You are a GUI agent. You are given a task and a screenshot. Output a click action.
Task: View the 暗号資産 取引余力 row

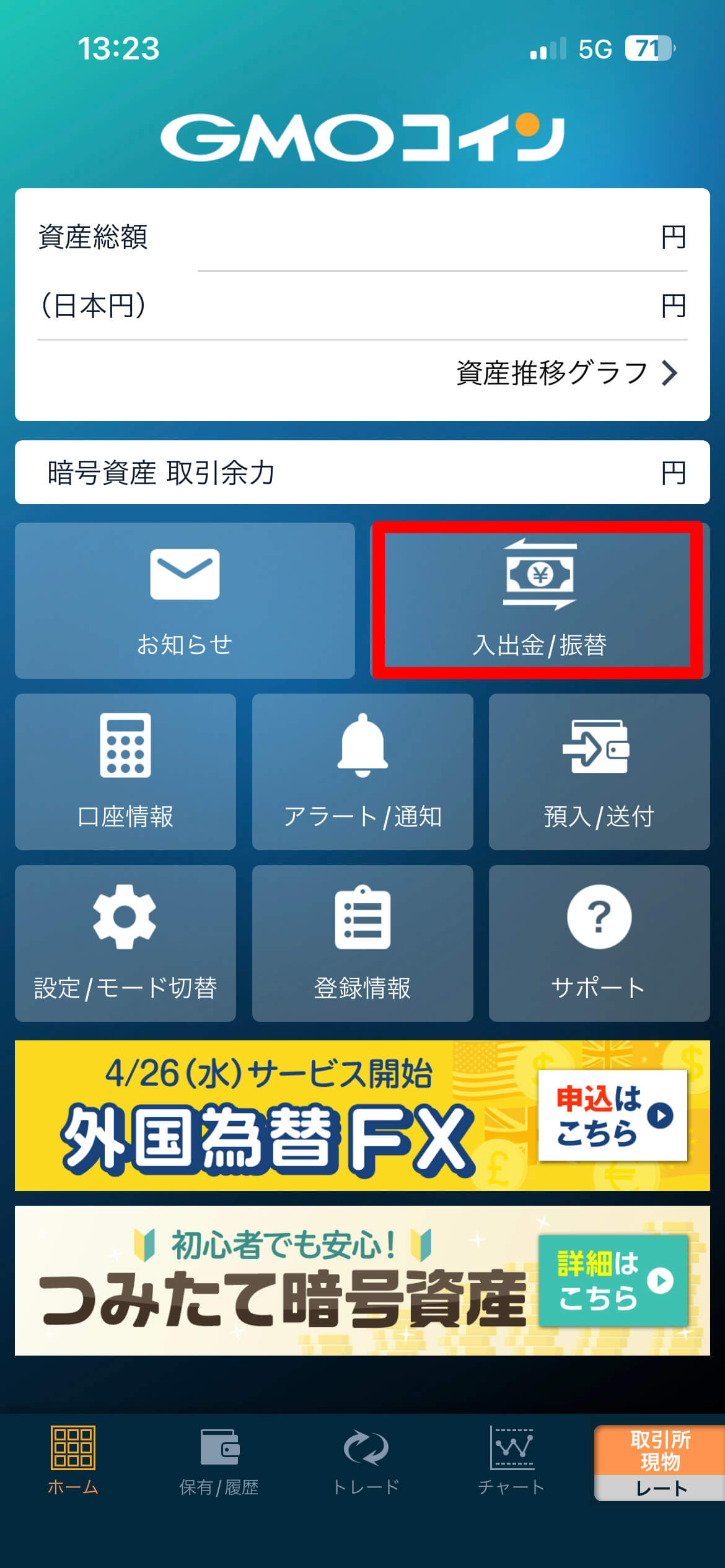(362, 473)
